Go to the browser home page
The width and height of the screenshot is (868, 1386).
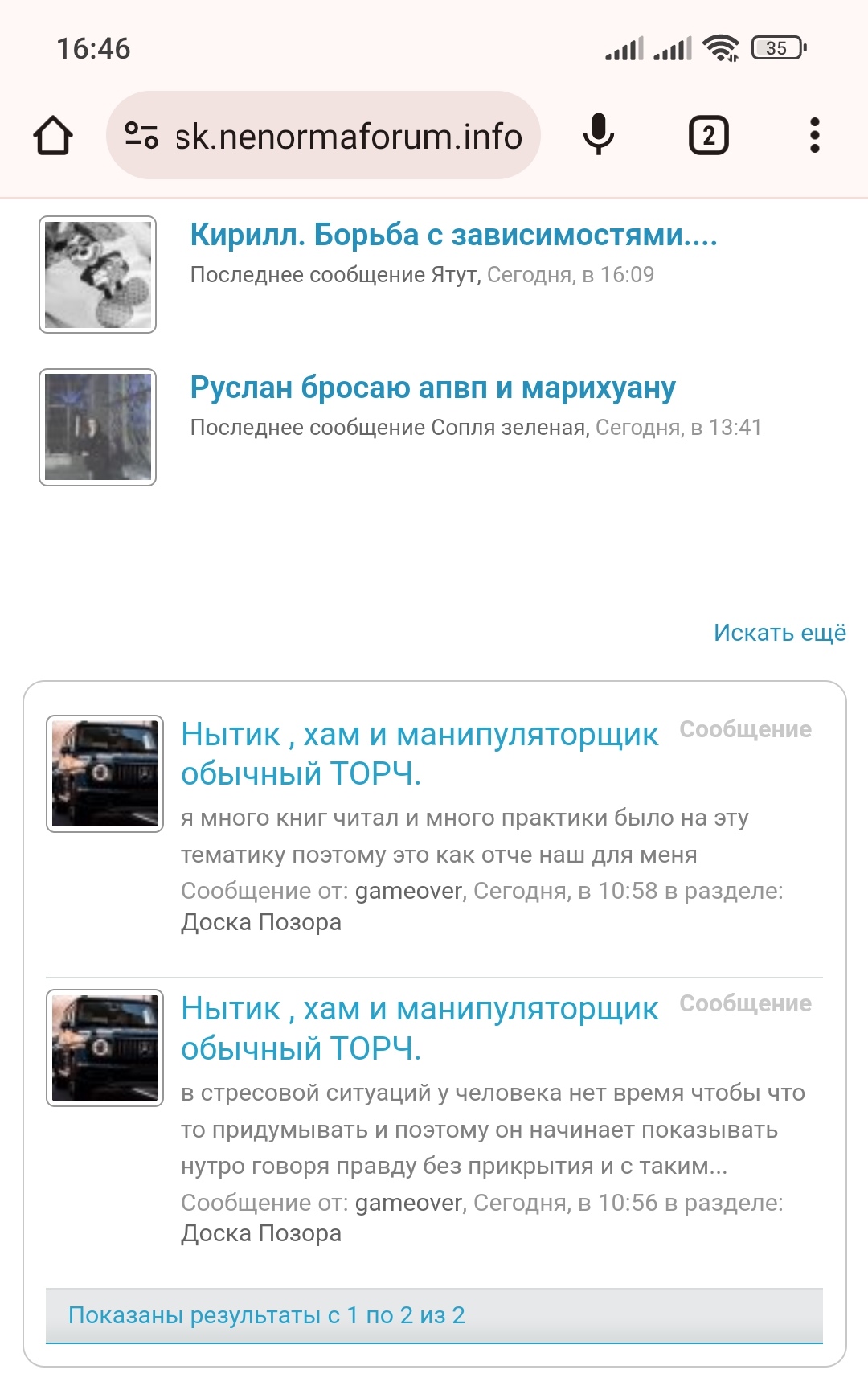pos(53,135)
